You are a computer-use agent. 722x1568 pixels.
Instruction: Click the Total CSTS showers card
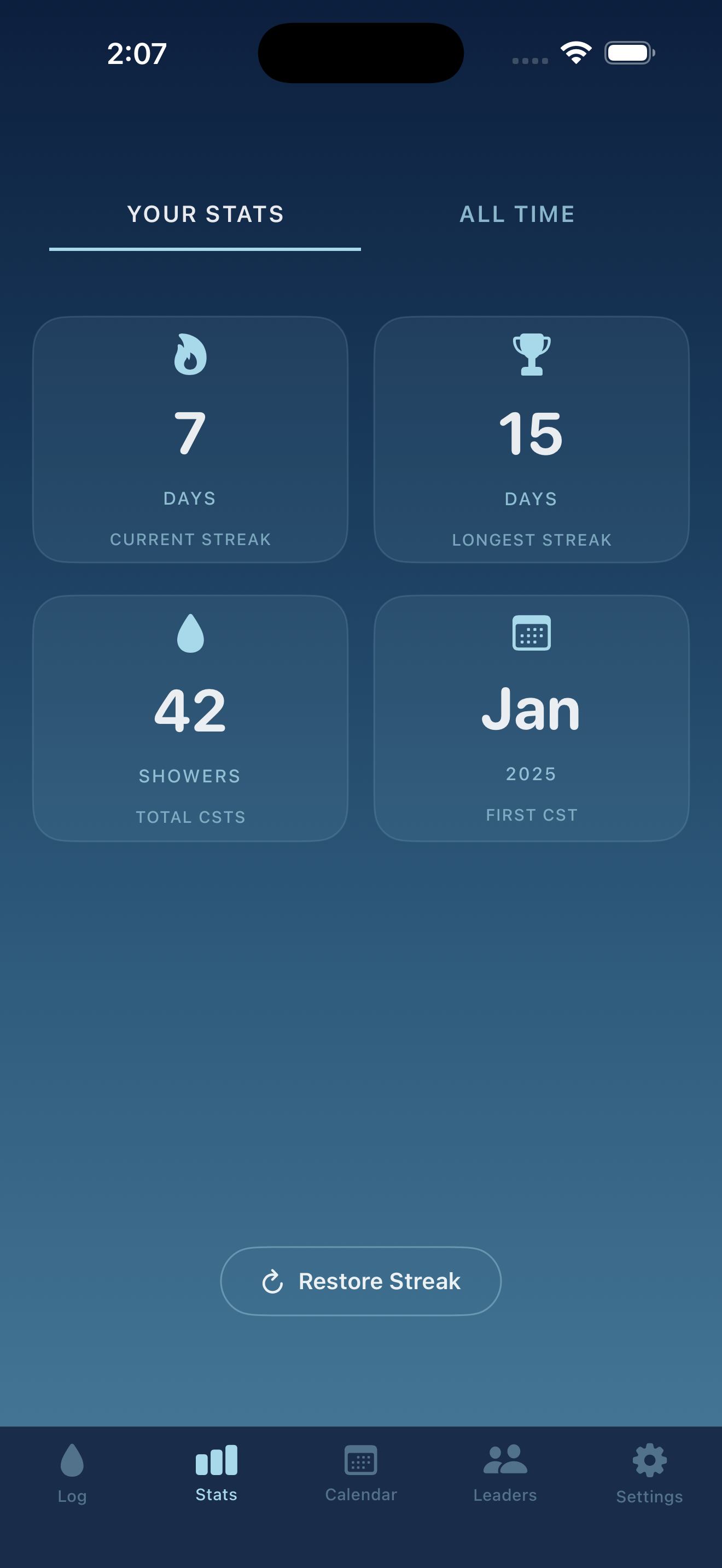tap(190, 718)
